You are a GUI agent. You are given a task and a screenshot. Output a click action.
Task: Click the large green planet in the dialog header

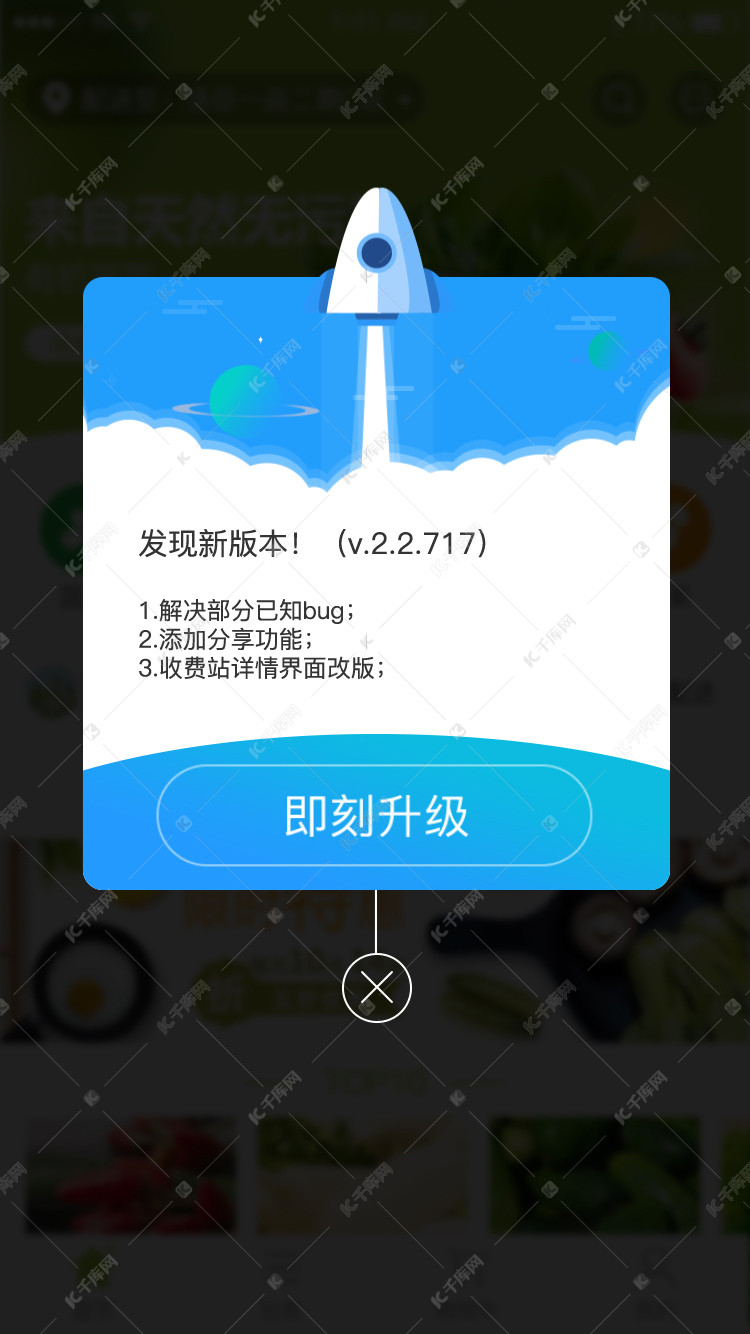click(x=243, y=400)
